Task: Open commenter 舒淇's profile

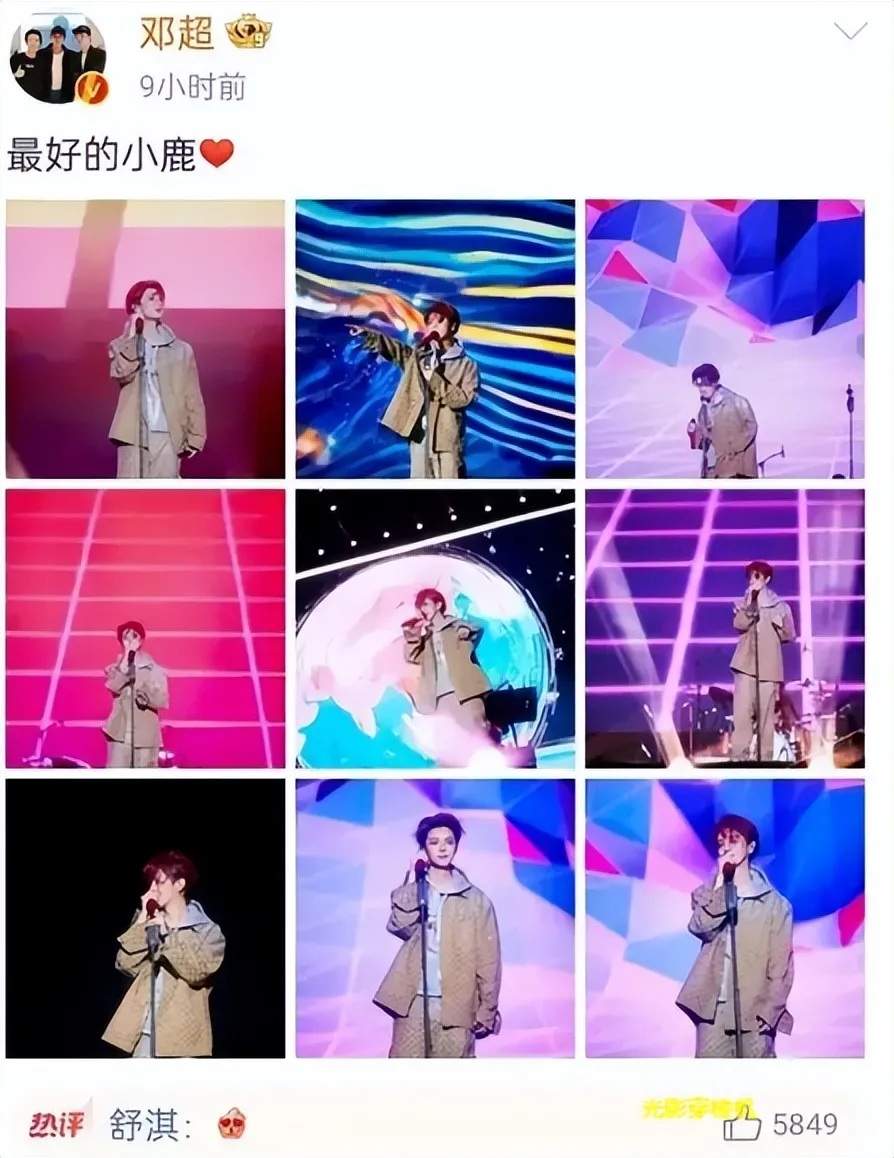Action: 150,1126
